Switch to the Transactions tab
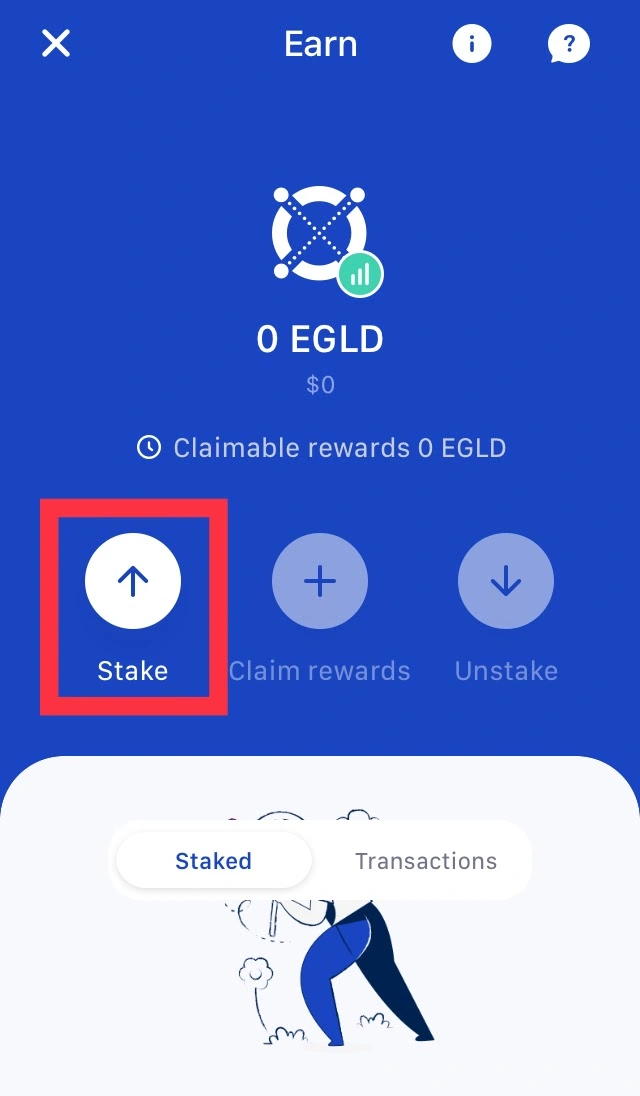This screenshot has height=1096, width=640. coord(426,861)
